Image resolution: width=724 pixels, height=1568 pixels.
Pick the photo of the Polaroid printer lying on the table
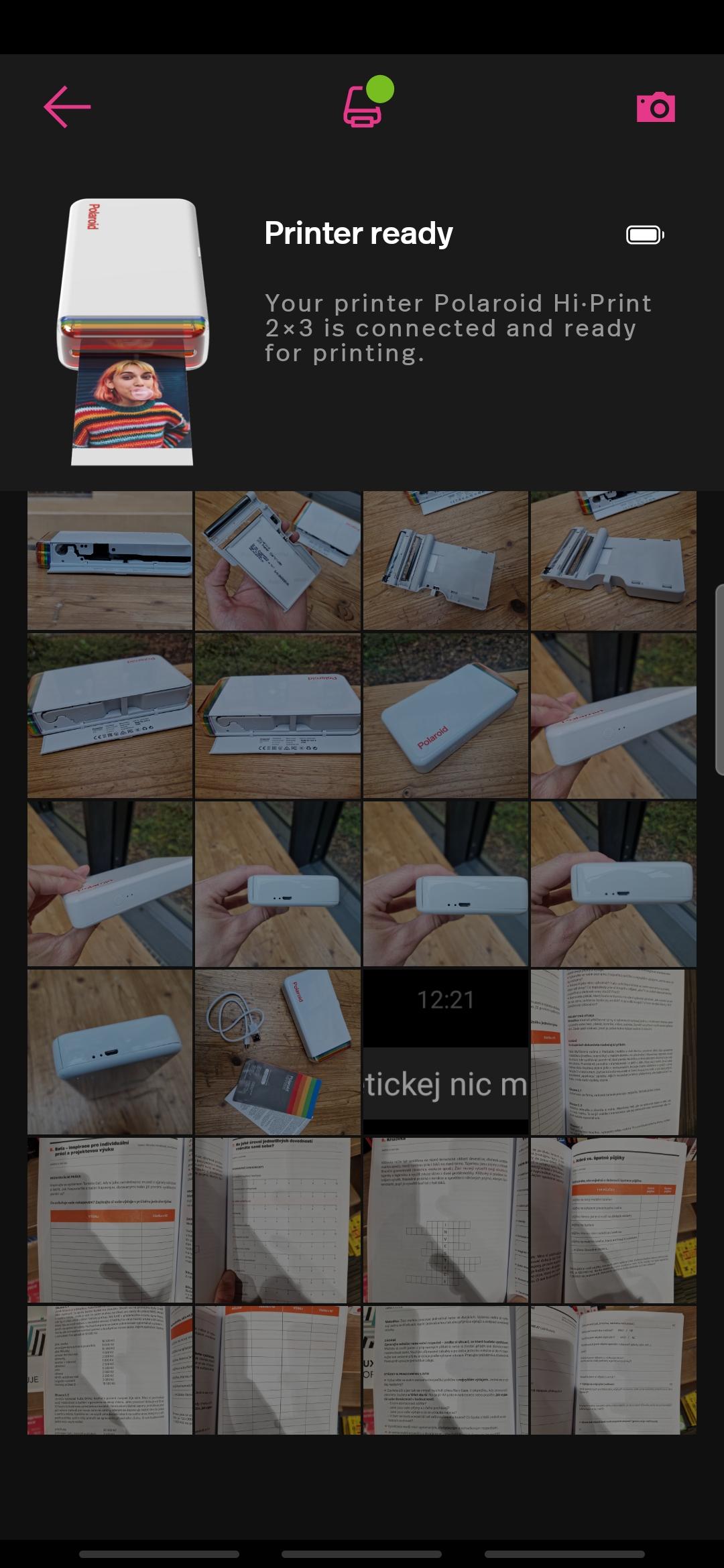(x=446, y=716)
